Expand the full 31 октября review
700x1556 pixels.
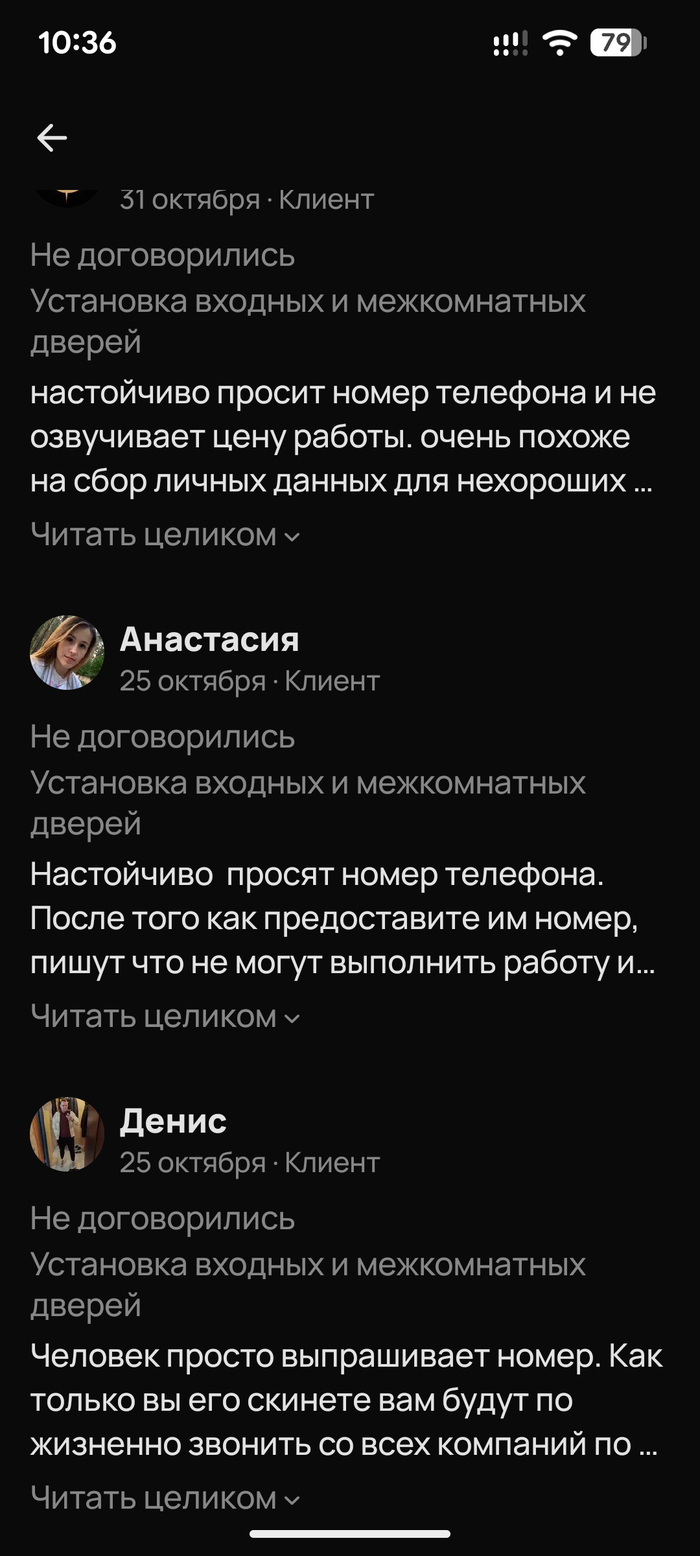[x=165, y=535]
